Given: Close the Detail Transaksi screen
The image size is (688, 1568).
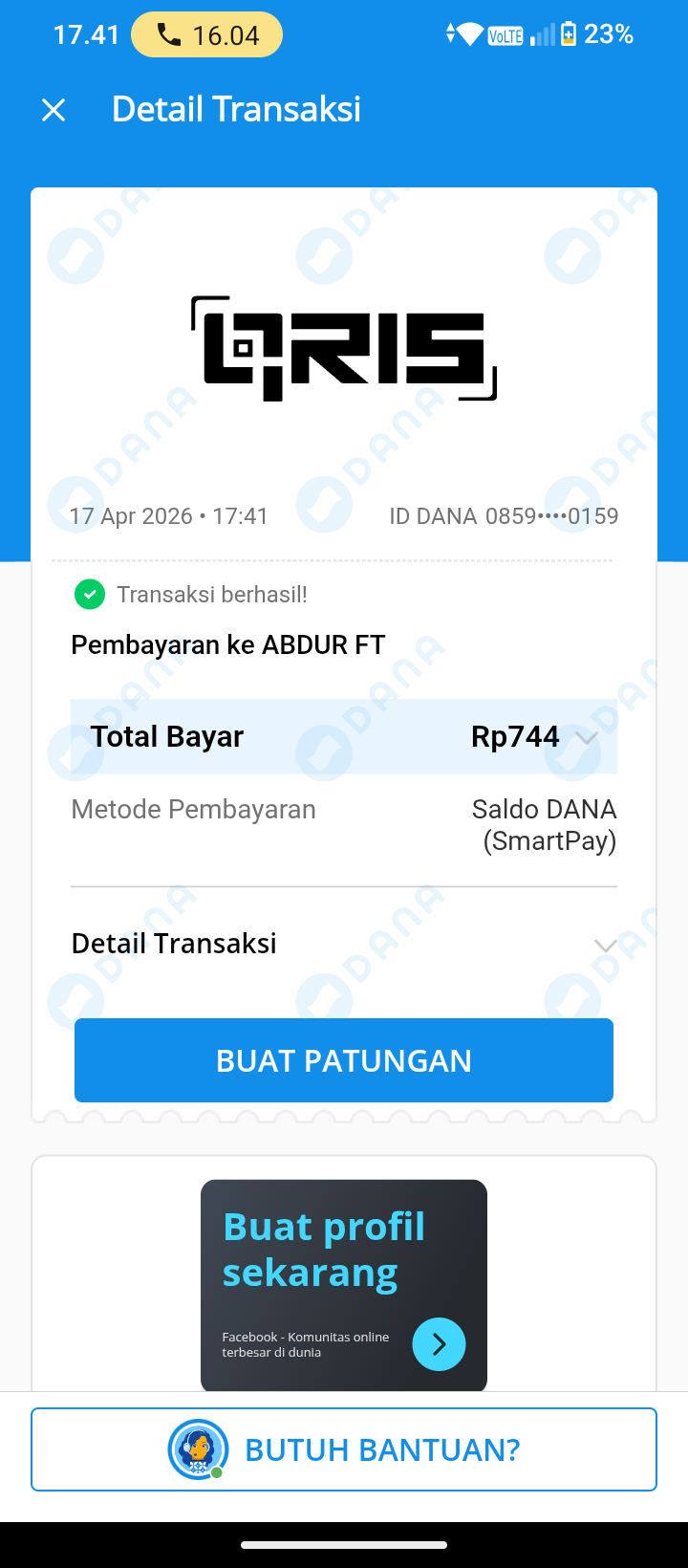Looking at the screenshot, I should pyautogui.click(x=54, y=110).
